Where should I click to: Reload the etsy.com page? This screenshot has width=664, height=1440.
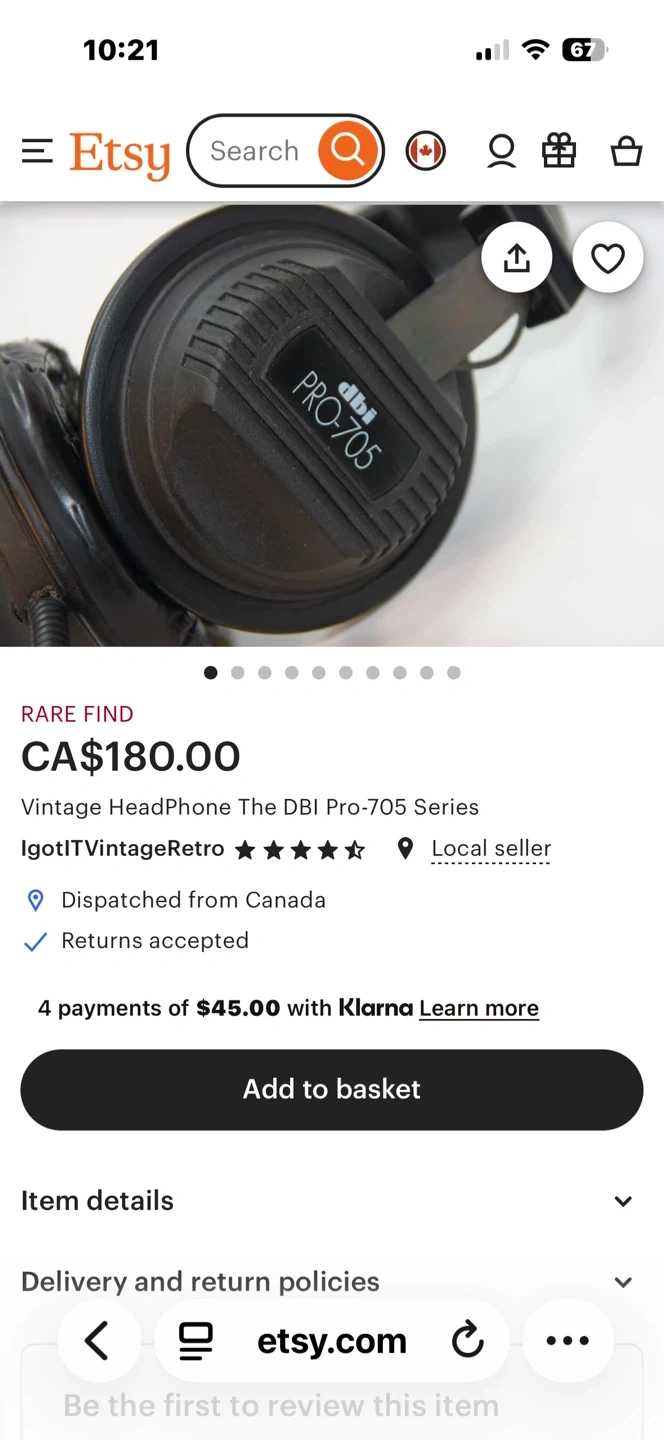tap(467, 1341)
